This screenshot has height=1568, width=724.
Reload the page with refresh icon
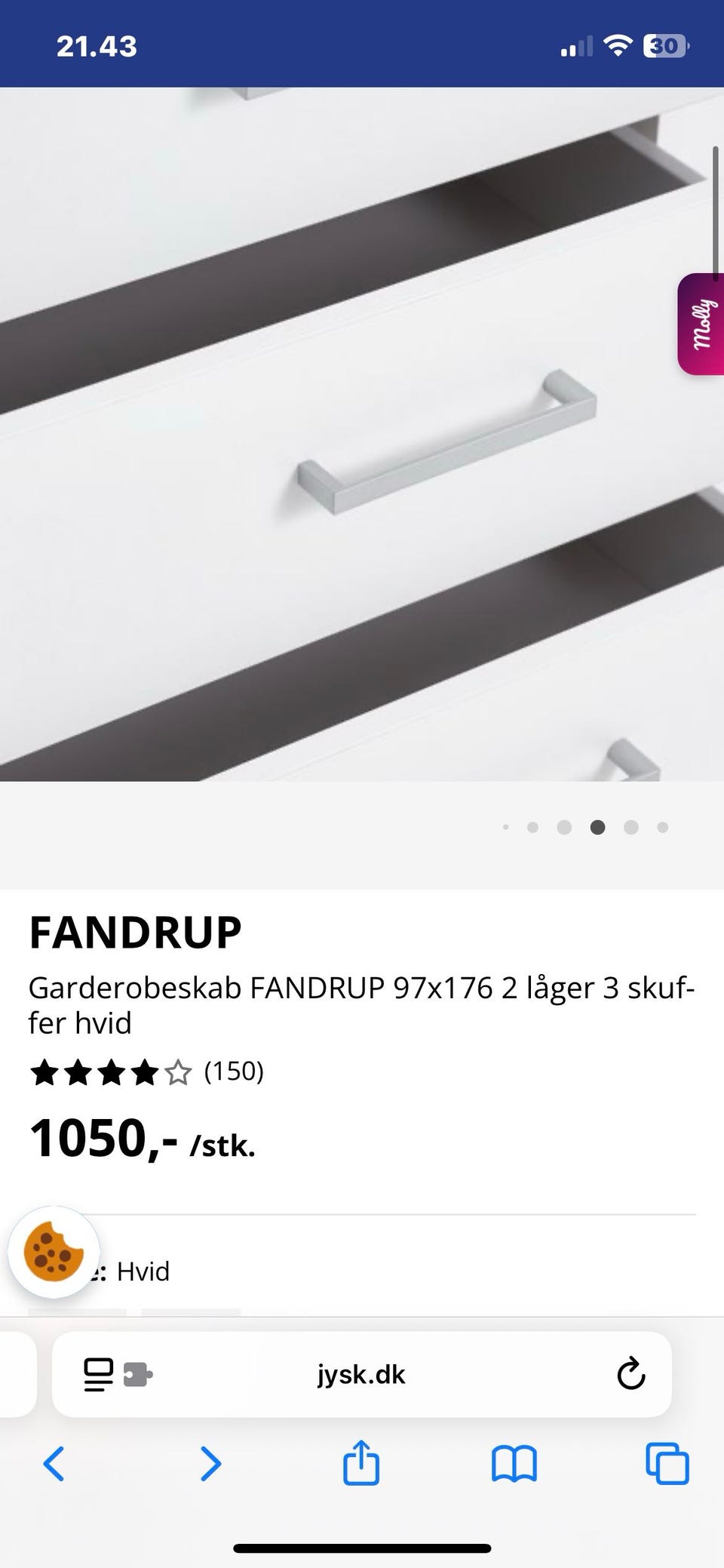[630, 1375]
